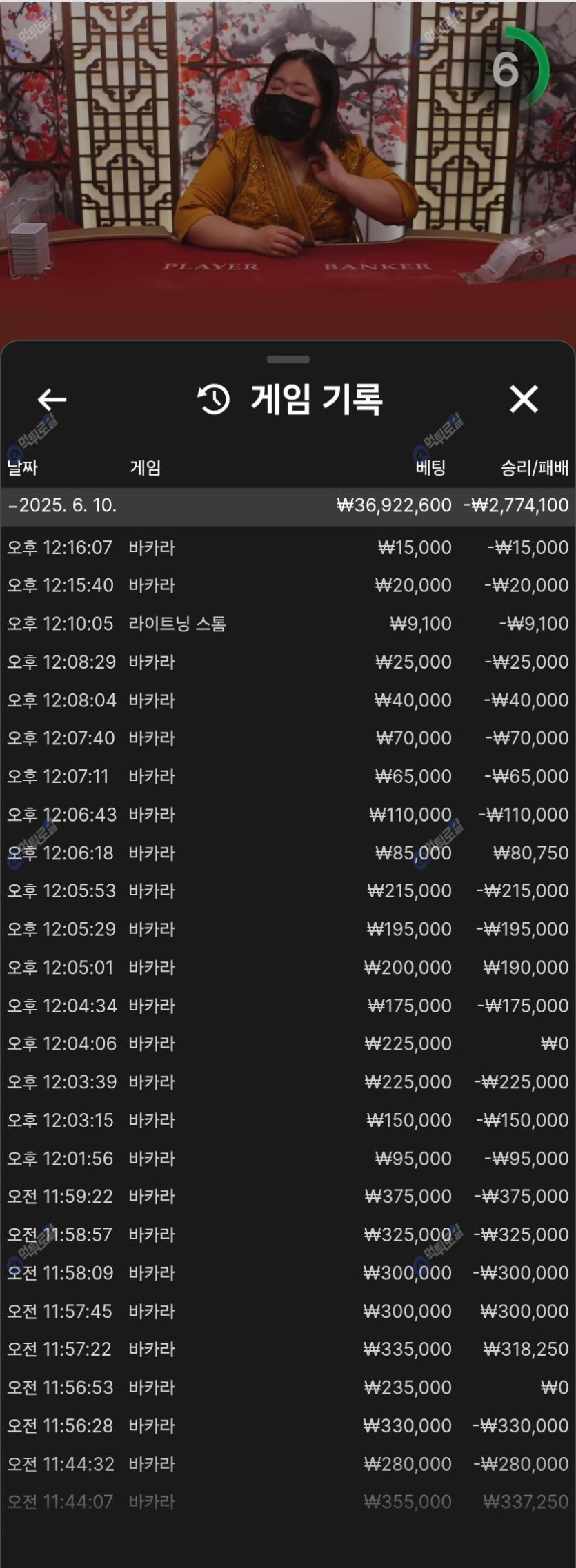Open the 11:44:32 baccarat record
The width and height of the screenshot is (576, 1568).
pos(287,1463)
